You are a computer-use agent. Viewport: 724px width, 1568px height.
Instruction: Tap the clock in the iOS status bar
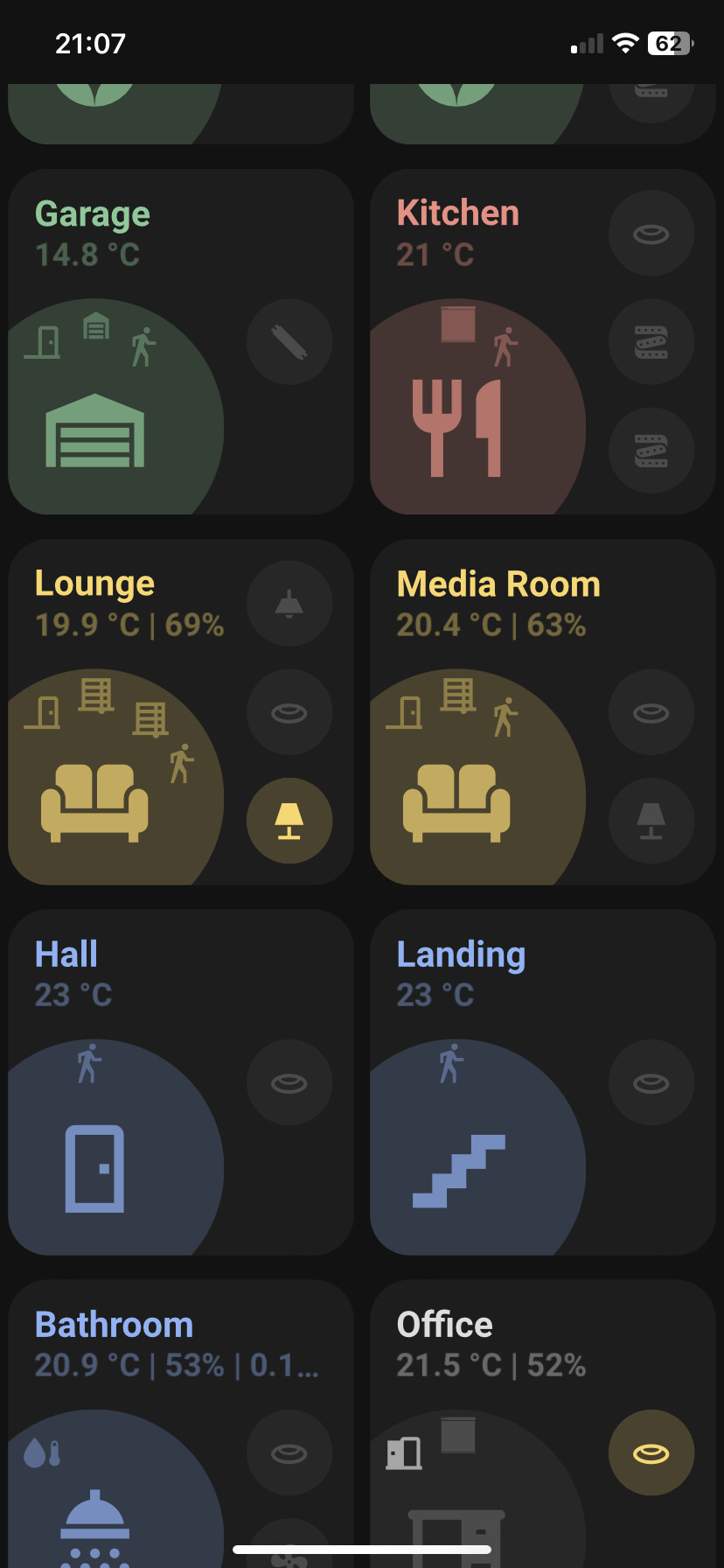[90, 43]
